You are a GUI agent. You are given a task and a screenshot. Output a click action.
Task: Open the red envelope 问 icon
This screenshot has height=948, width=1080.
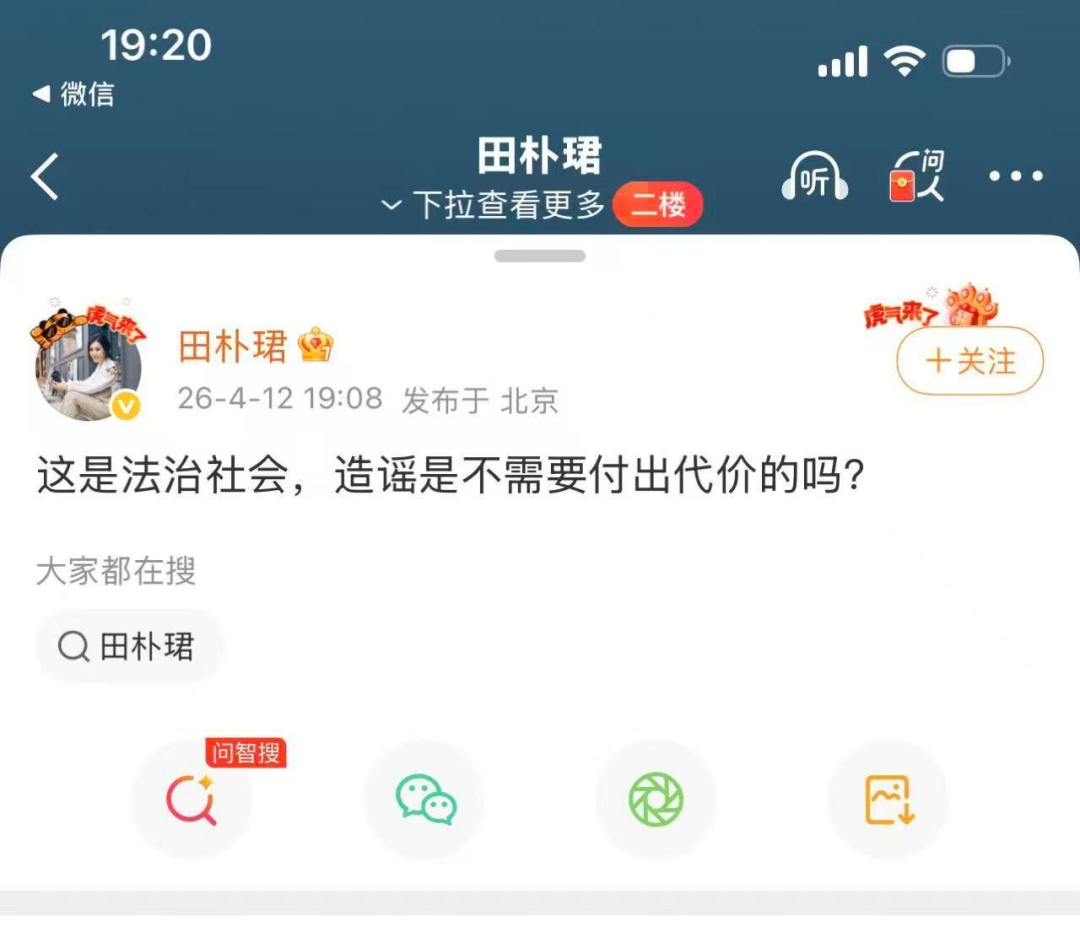[x=916, y=177]
